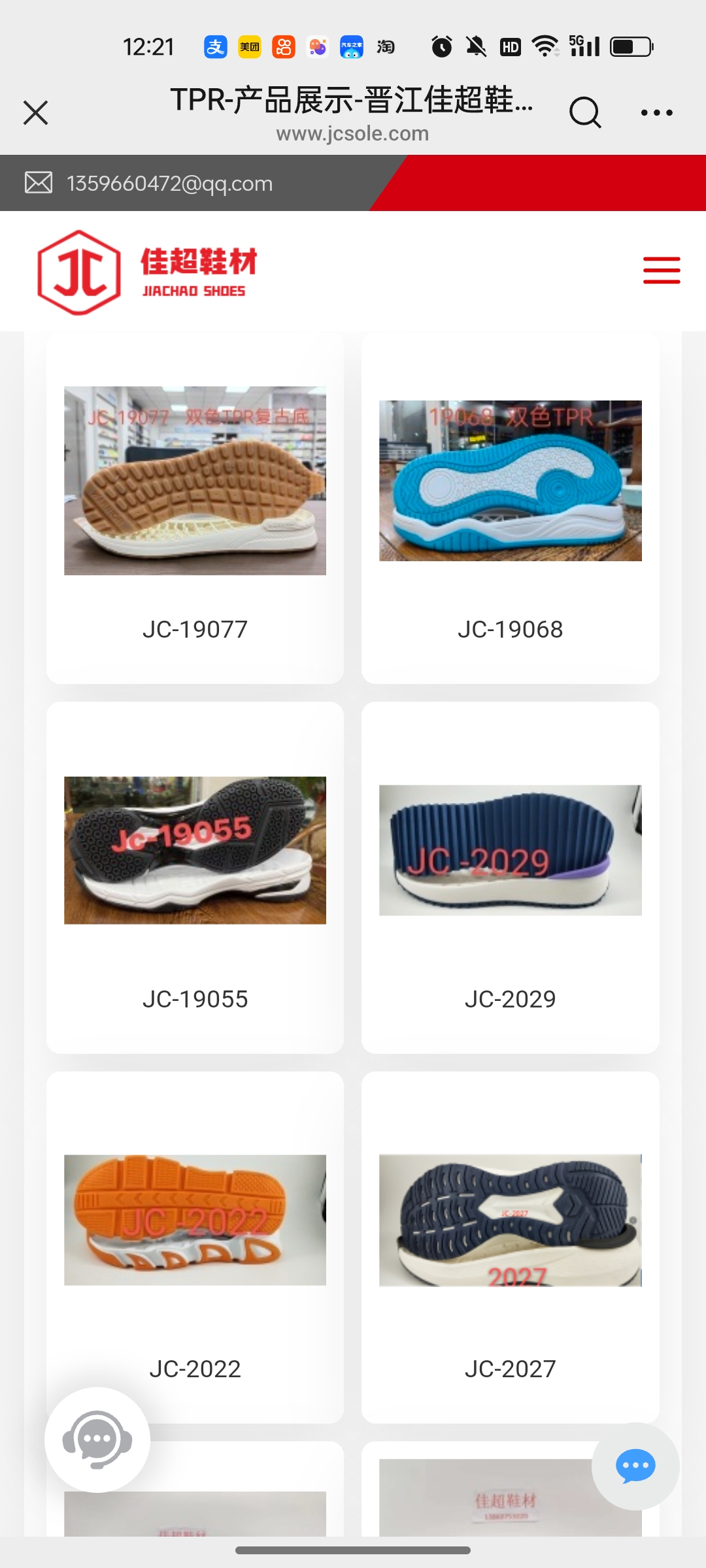Open the red hamburger menu
706x1568 pixels.
click(x=662, y=270)
